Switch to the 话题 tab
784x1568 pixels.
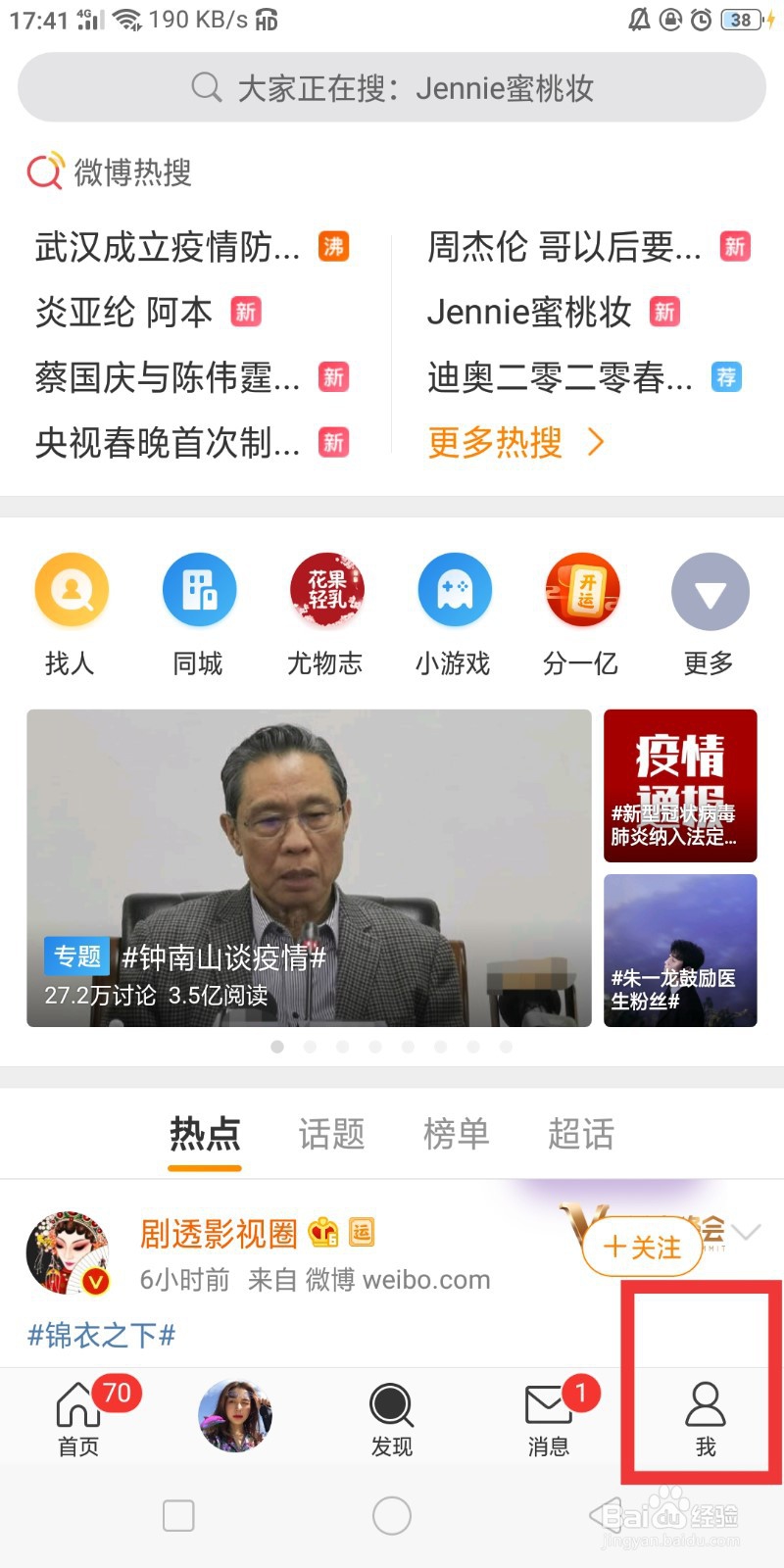coord(331,1135)
